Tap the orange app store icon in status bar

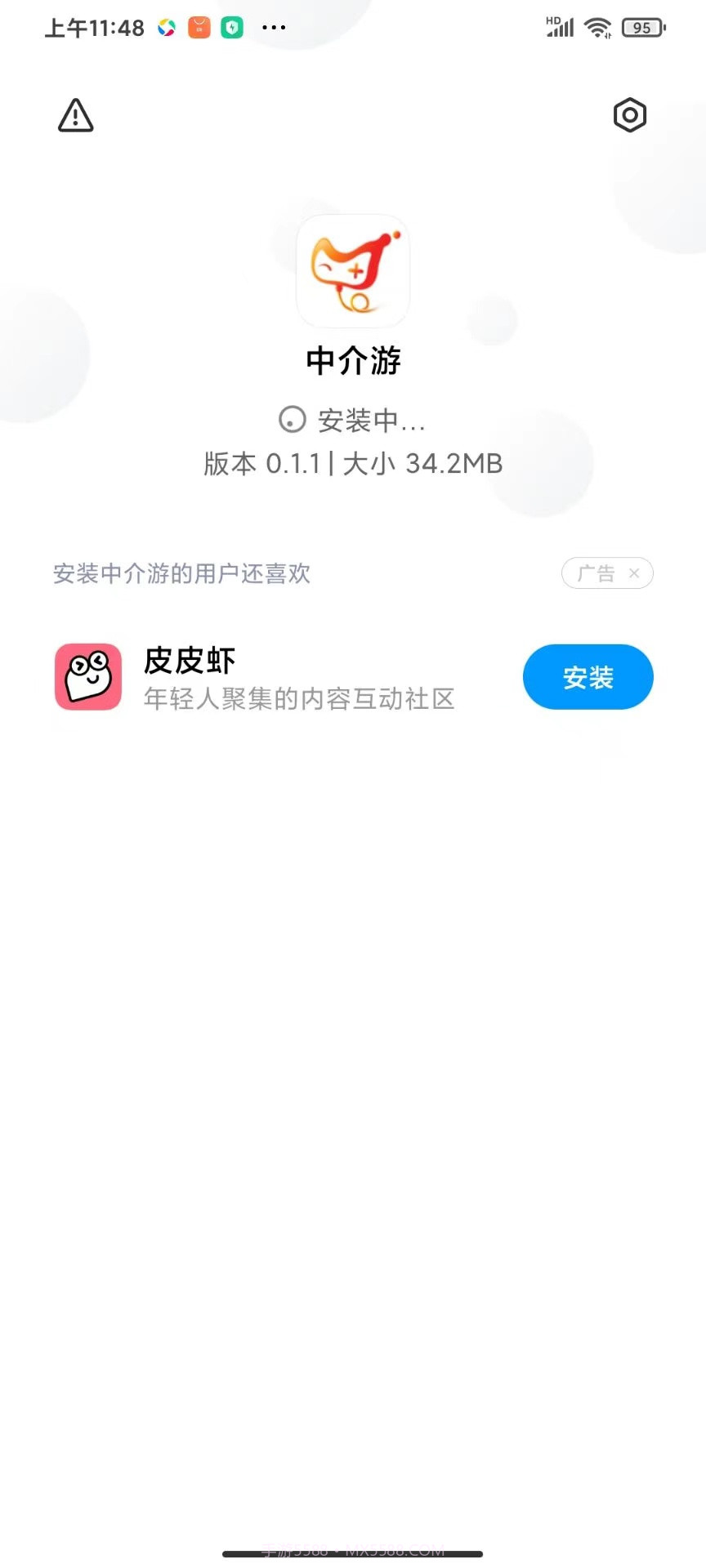199,27
